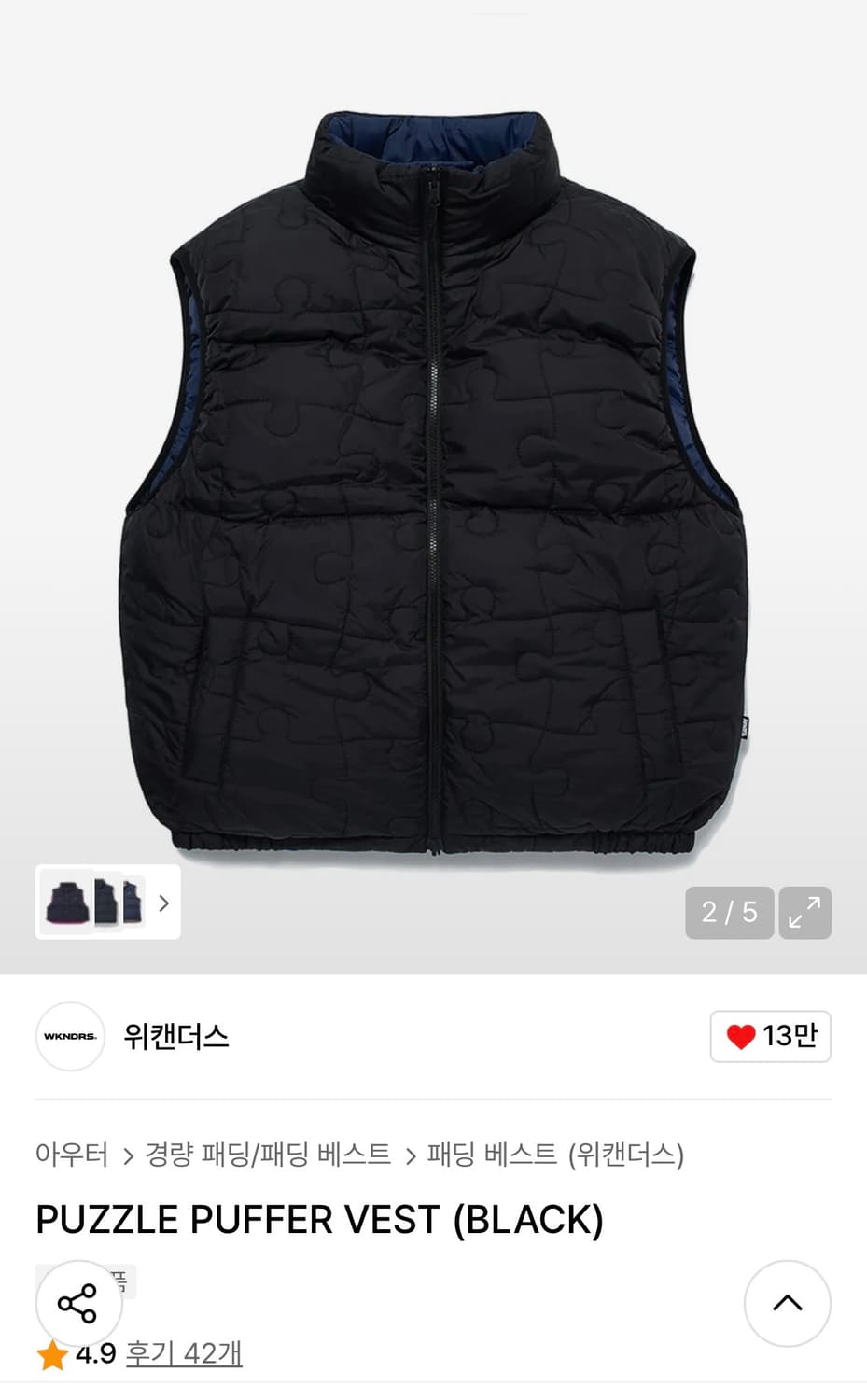The width and height of the screenshot is (867, 1400).
Task: Click the product title PUZZLE PUFFER VEST (BLACK)
Action: click(x=318, y=1218)
